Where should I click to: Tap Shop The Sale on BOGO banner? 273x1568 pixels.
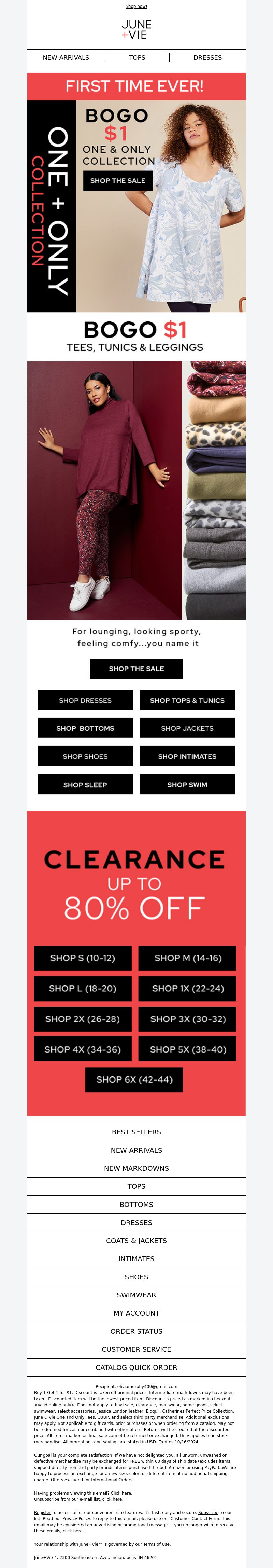[117, 181]
